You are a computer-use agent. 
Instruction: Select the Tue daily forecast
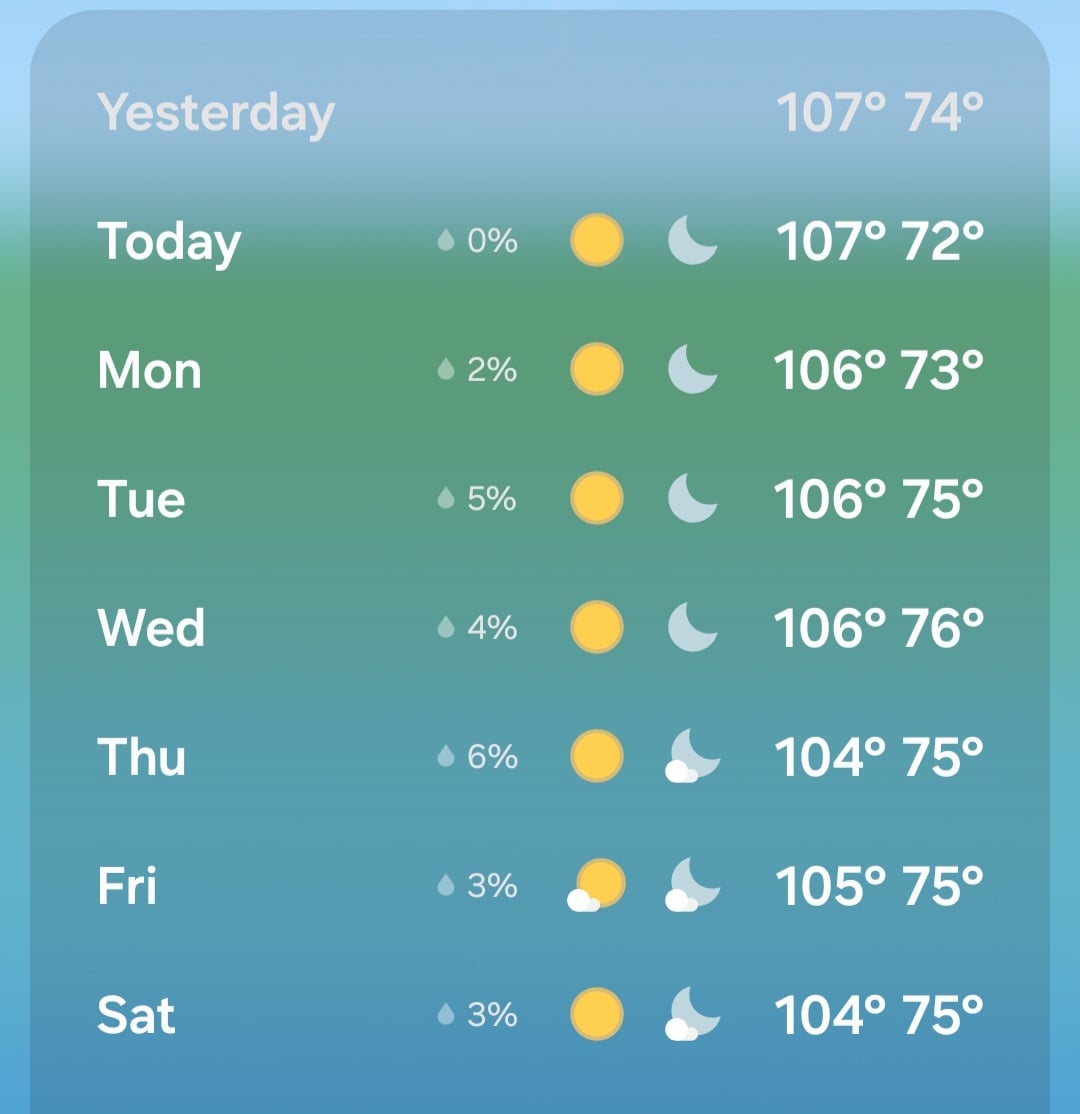tap(540, 499)
